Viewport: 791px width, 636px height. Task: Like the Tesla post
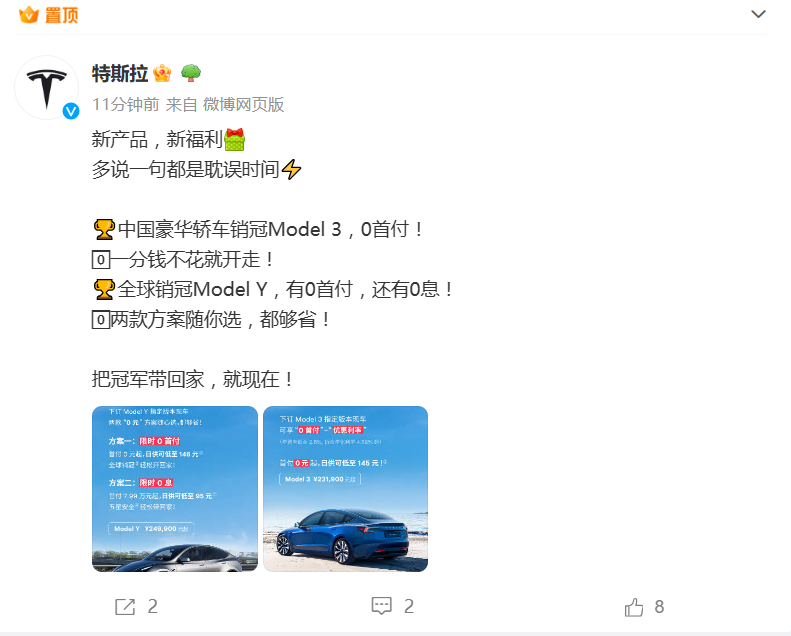(644, 606)
